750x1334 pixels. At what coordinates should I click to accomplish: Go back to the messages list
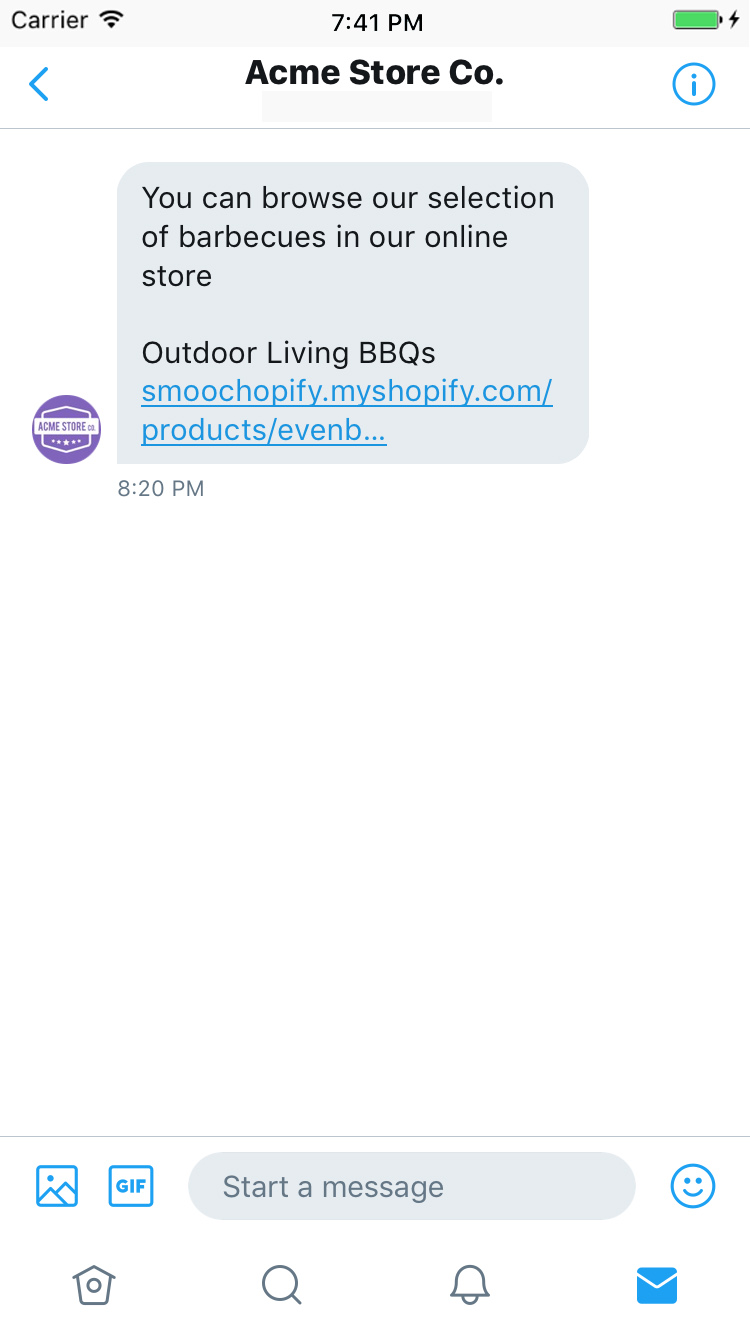39,85
